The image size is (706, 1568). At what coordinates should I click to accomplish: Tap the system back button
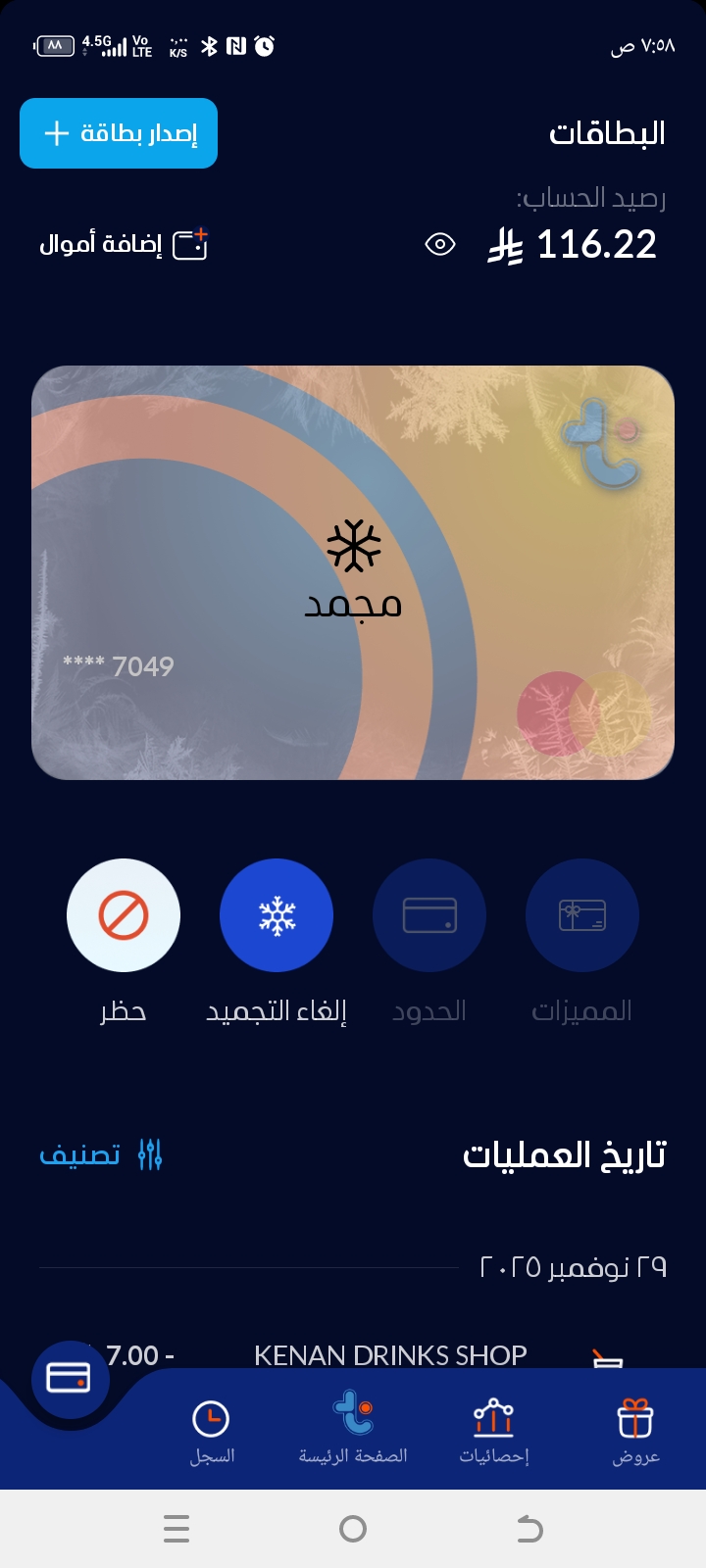click(x=529, y=1529)
